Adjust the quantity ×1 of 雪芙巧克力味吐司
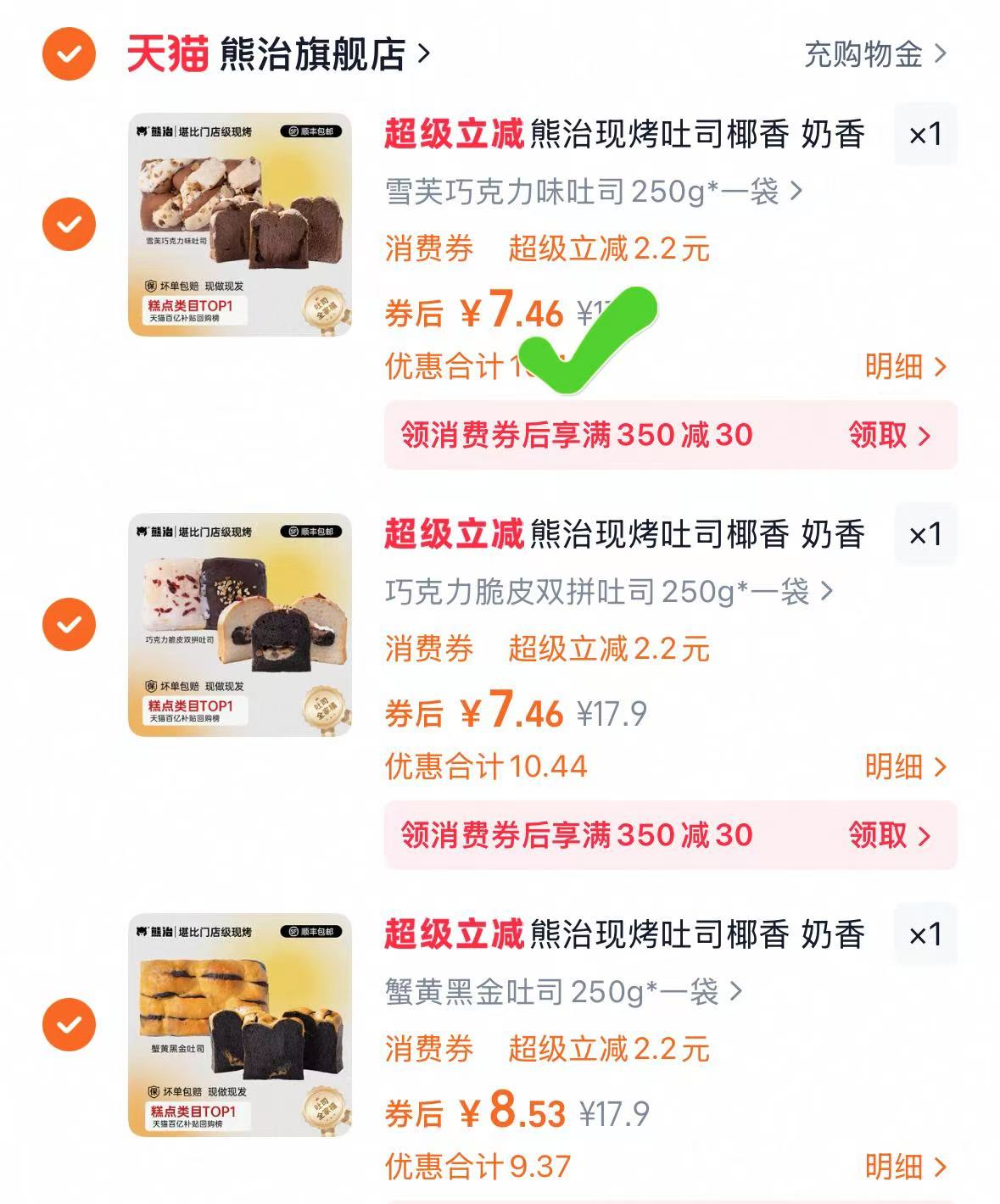The height and width of the screenshot is (1204, 1000). (925, 135)
